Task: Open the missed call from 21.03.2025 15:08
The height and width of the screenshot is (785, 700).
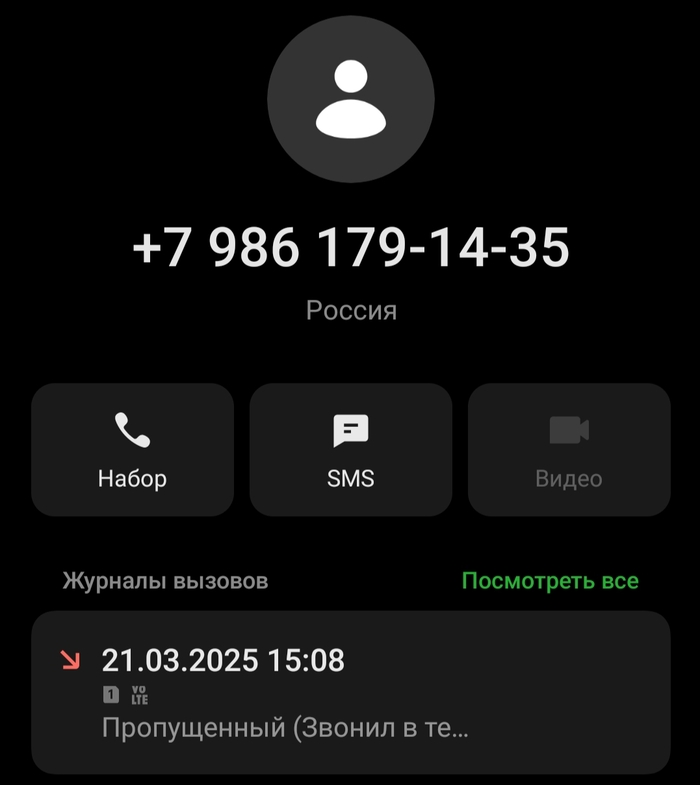Action: coord(350,692)
